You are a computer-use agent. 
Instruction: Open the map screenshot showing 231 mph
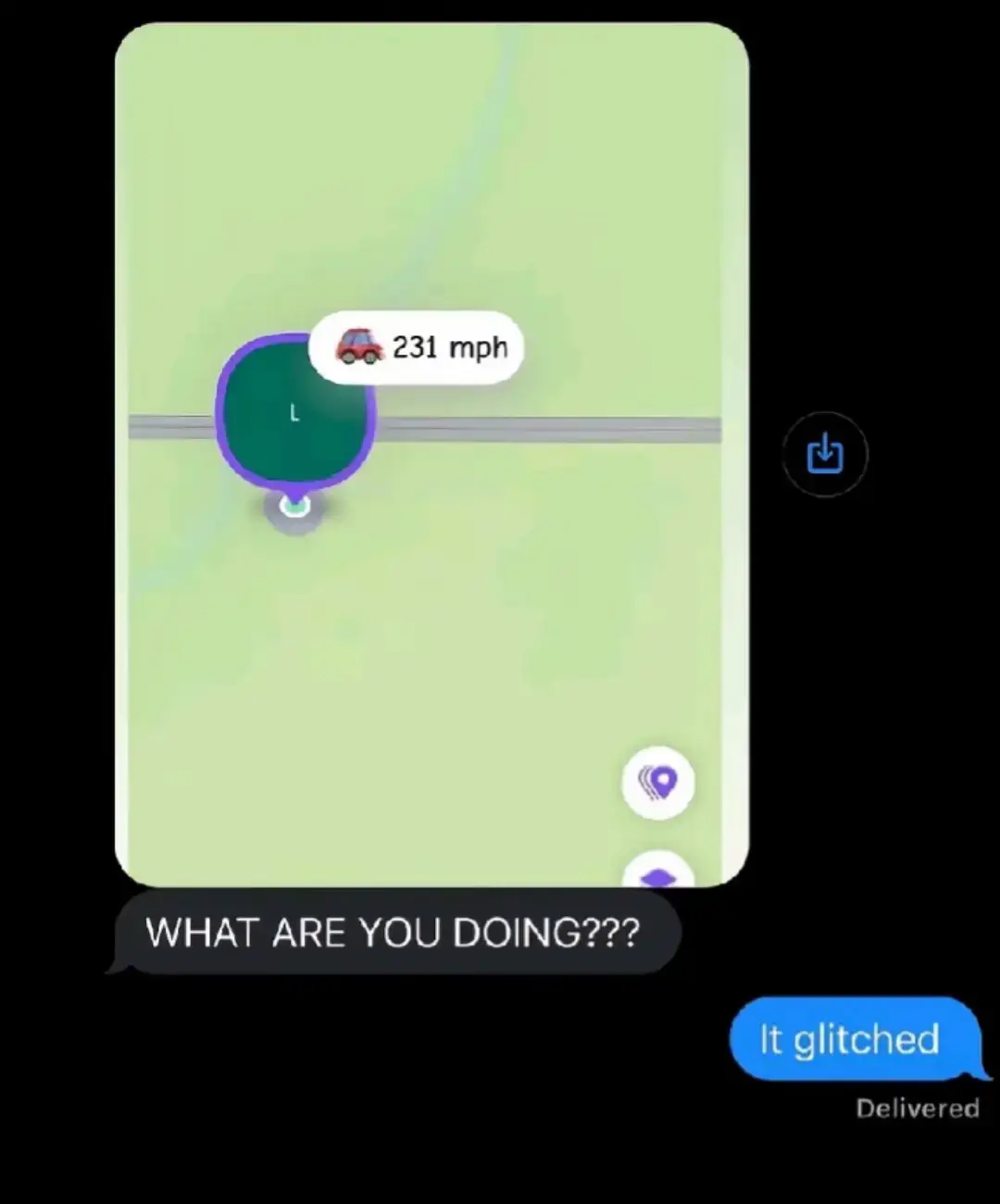pyautogui.click(x=431, y=602)
